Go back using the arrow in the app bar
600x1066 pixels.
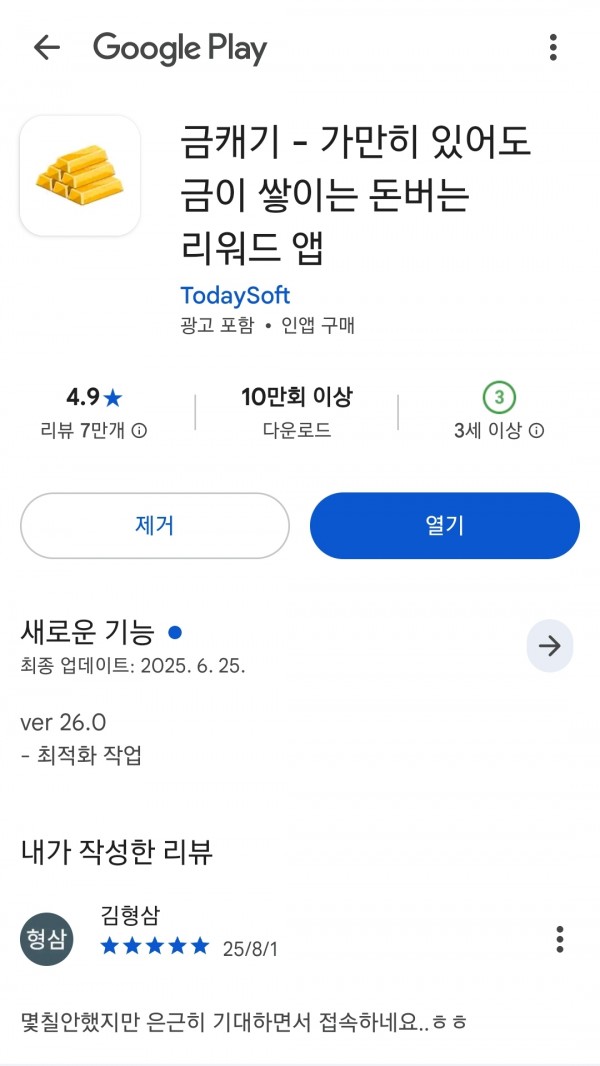coord(46,48)
